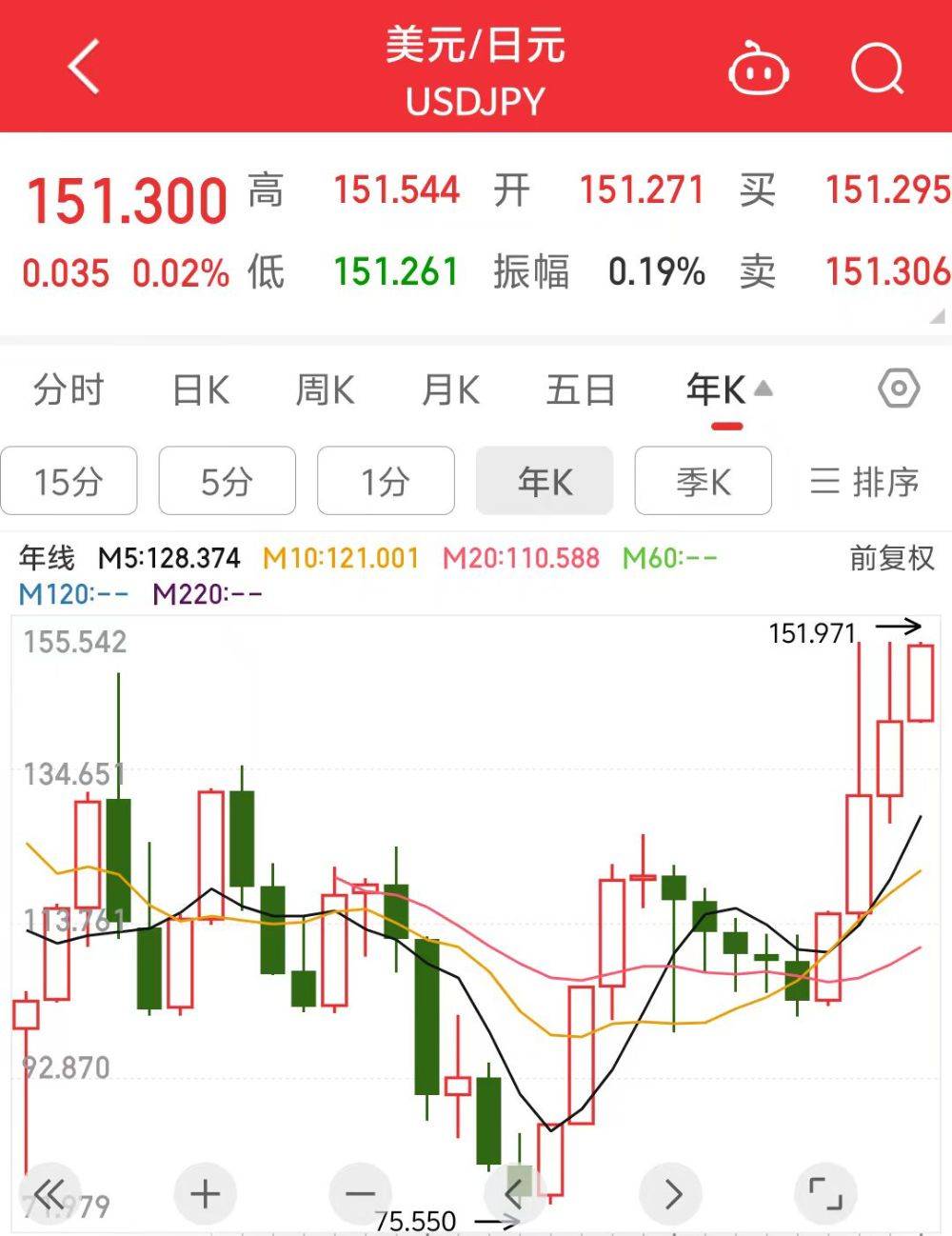Zoom in the chart with plus button
Image resolution: width=952 pixels, height=1236 pixels.
pos(206,1193)
